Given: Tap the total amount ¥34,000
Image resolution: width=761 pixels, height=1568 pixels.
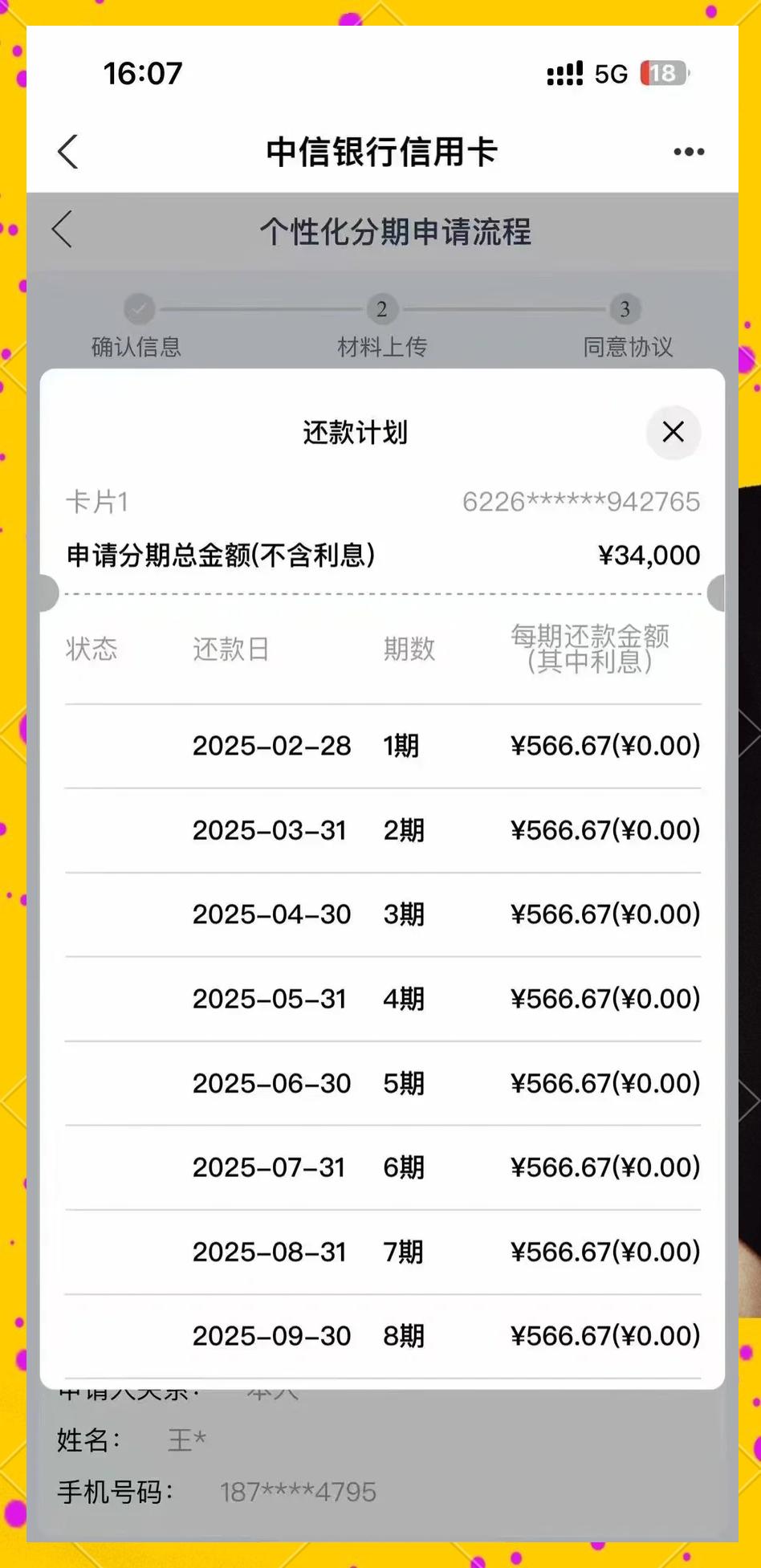Looking at the screenshot, I should (x=650, y=554).
